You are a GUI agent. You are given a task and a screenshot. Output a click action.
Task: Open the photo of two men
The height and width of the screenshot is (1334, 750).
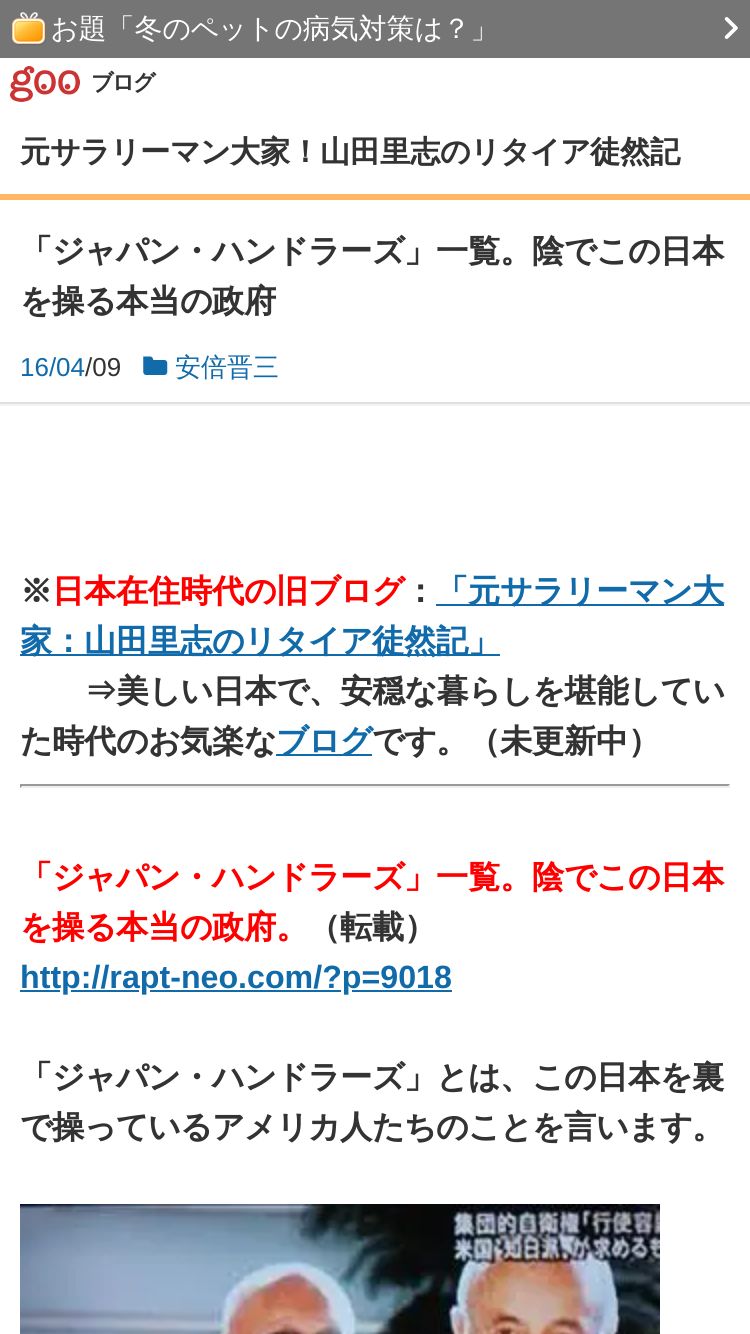click(x=340, y=1269)
